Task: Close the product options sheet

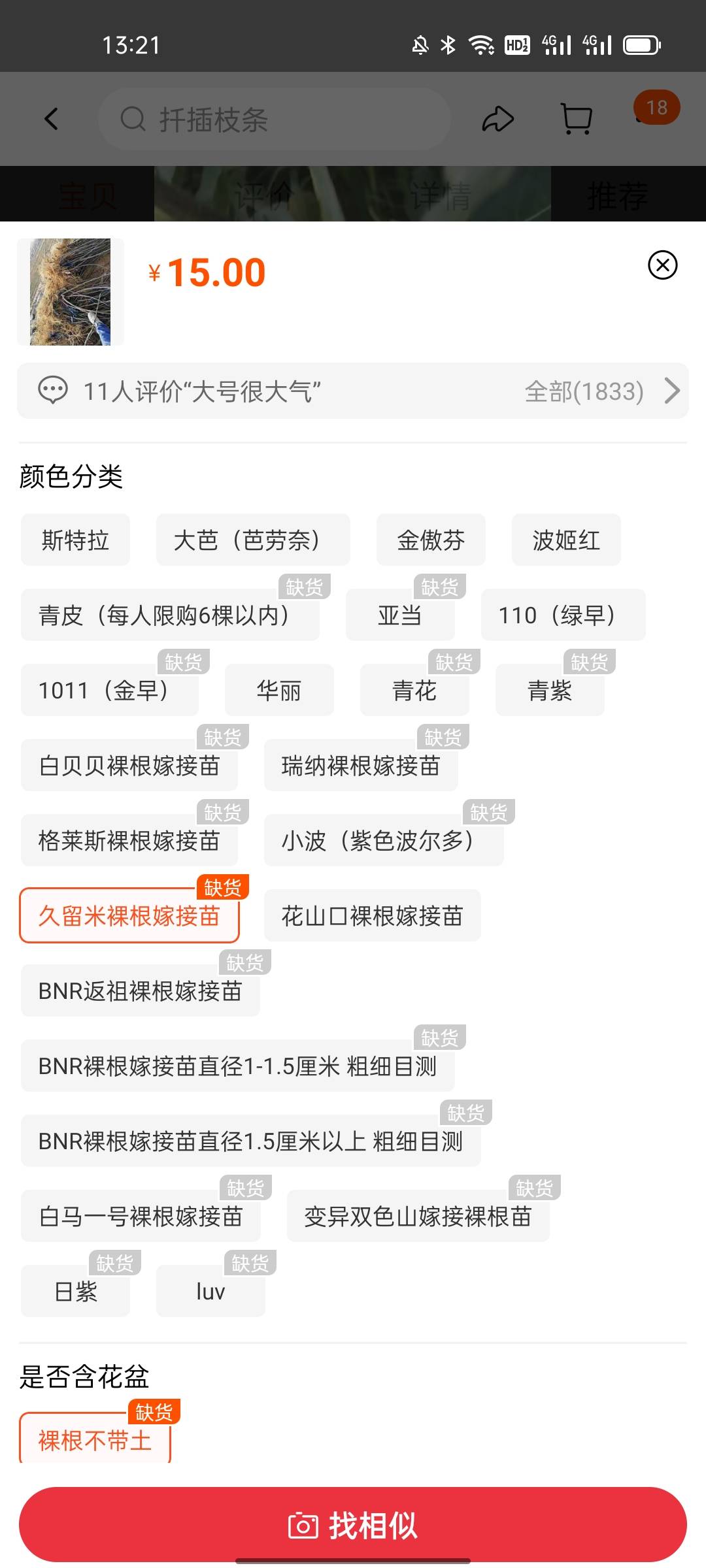Action: [x=662, y=265]
